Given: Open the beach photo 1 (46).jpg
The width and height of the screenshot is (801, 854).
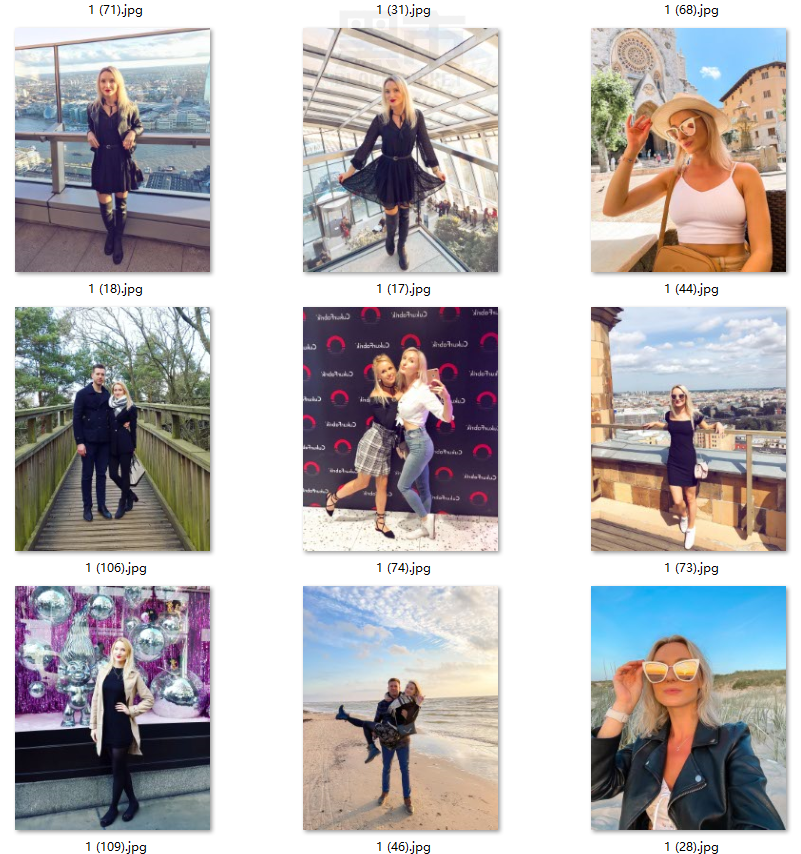Looking at the screenshot, I should [x=400, y=708].
